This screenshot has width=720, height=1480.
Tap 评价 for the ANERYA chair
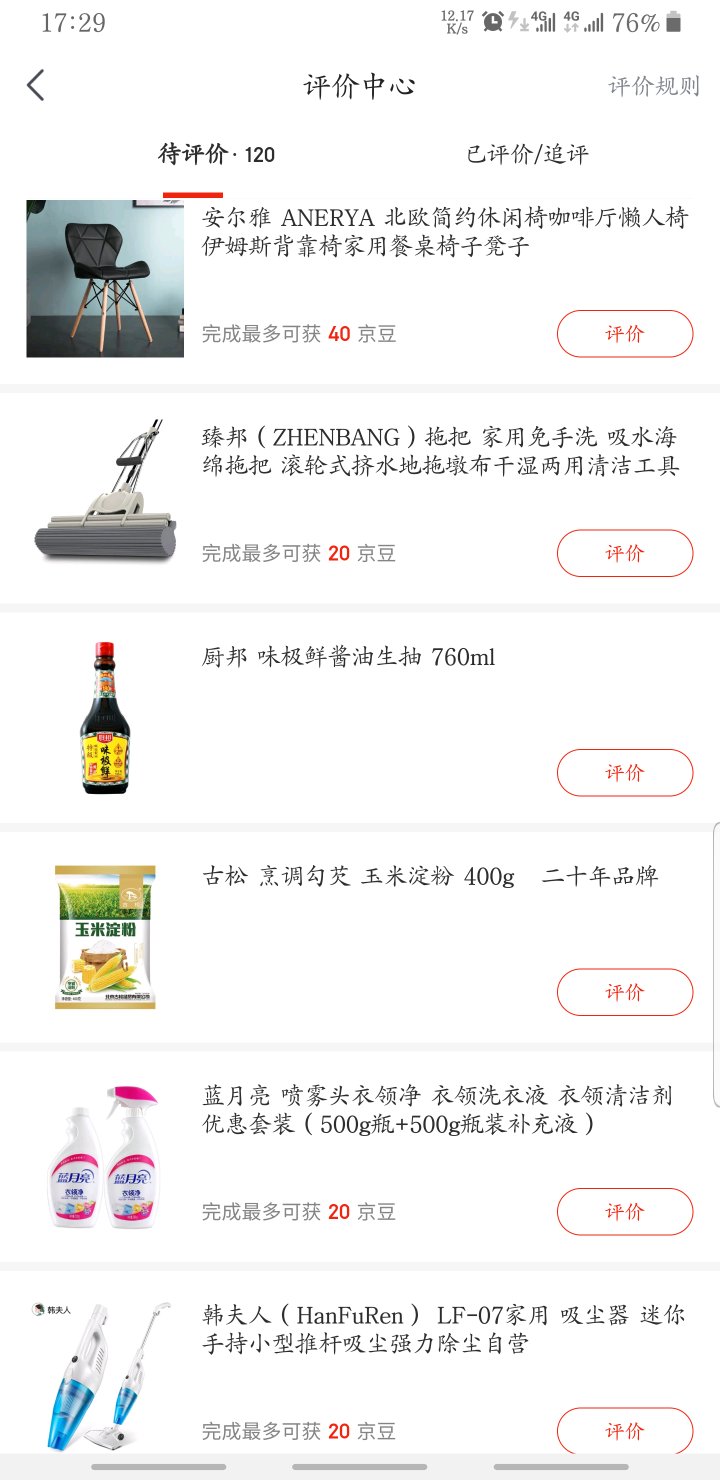click(624, 334)
